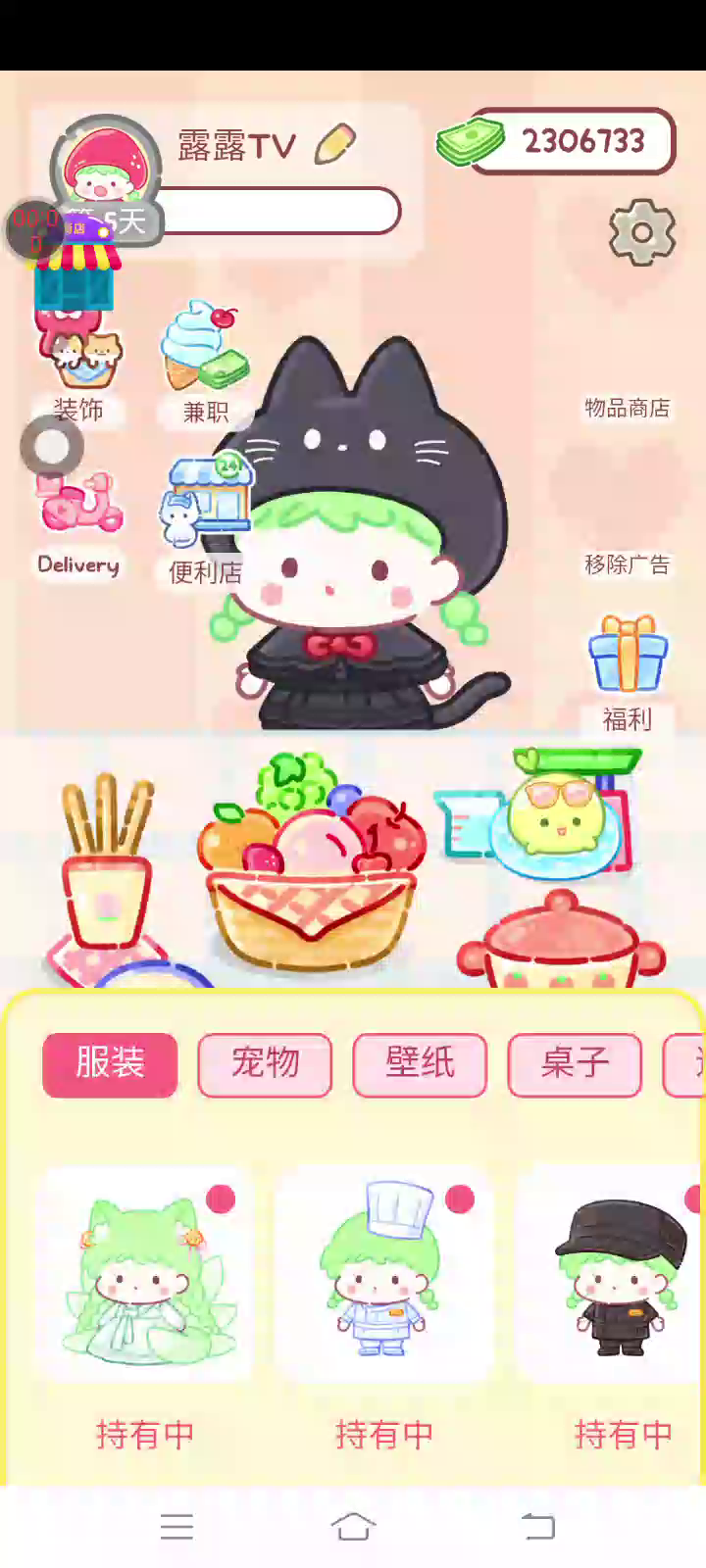Switch to the 壁纸 wallpaper tab

(420, 1064)
